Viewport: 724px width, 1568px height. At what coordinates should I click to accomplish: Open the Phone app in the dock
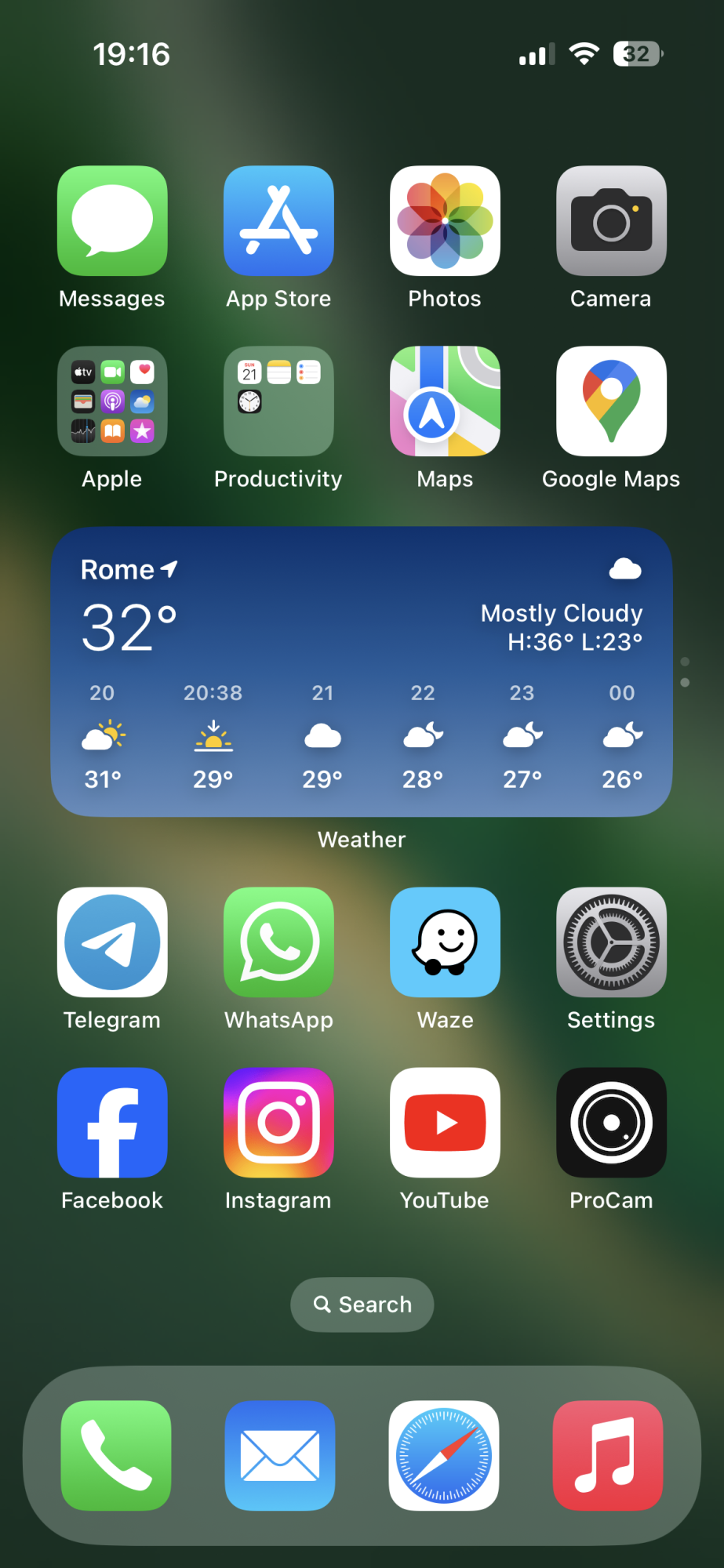tap(116, 1455)
